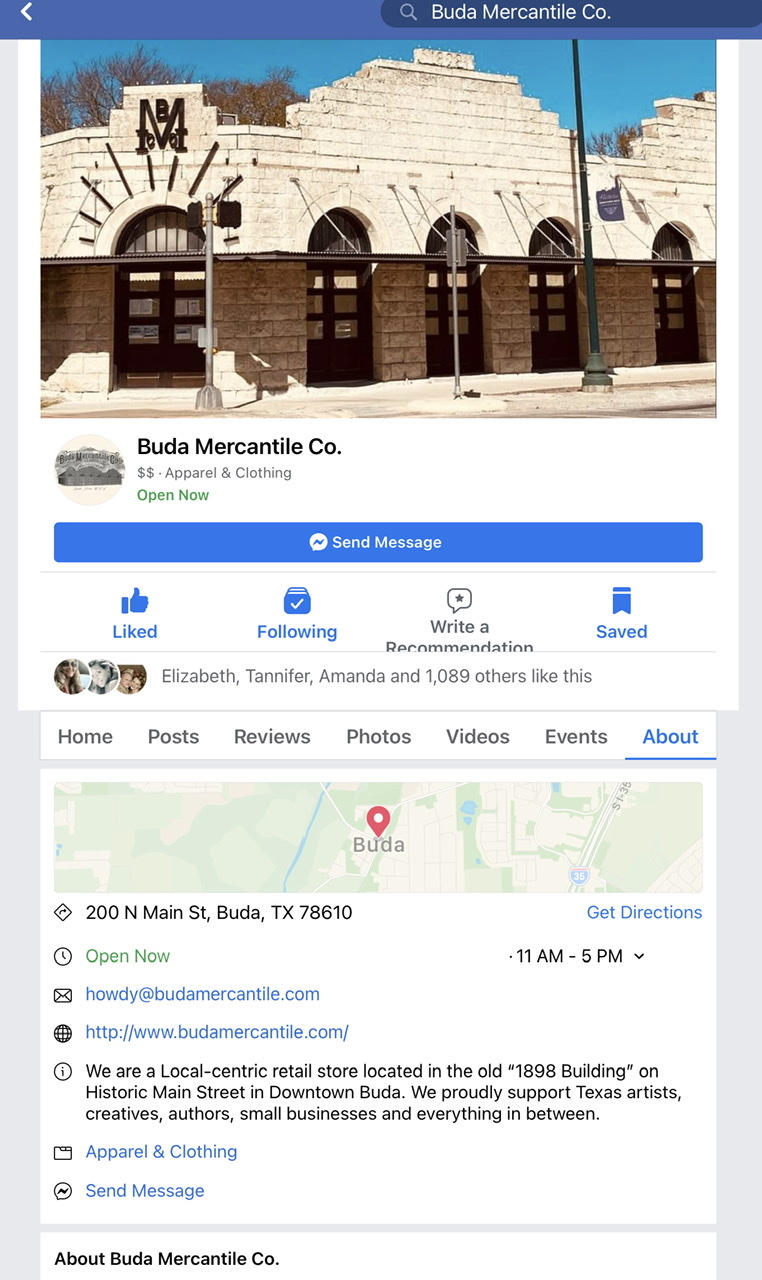Open the Reviews tab

pos(272,736)
